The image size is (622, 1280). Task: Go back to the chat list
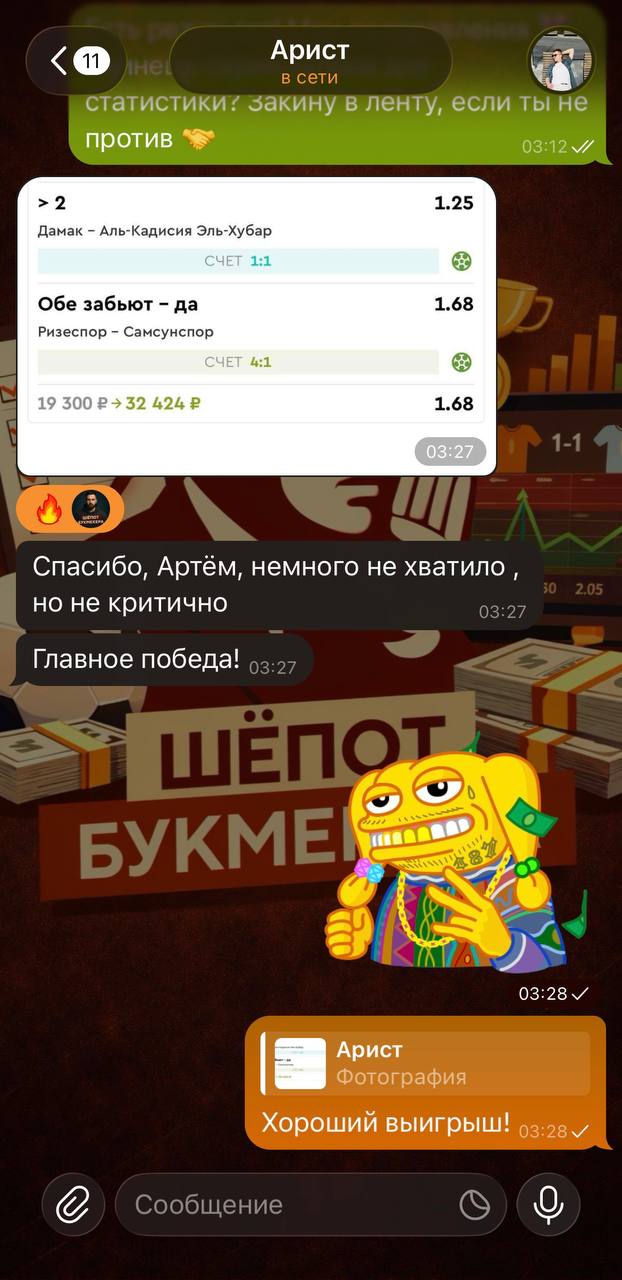(x=75, y=61)
